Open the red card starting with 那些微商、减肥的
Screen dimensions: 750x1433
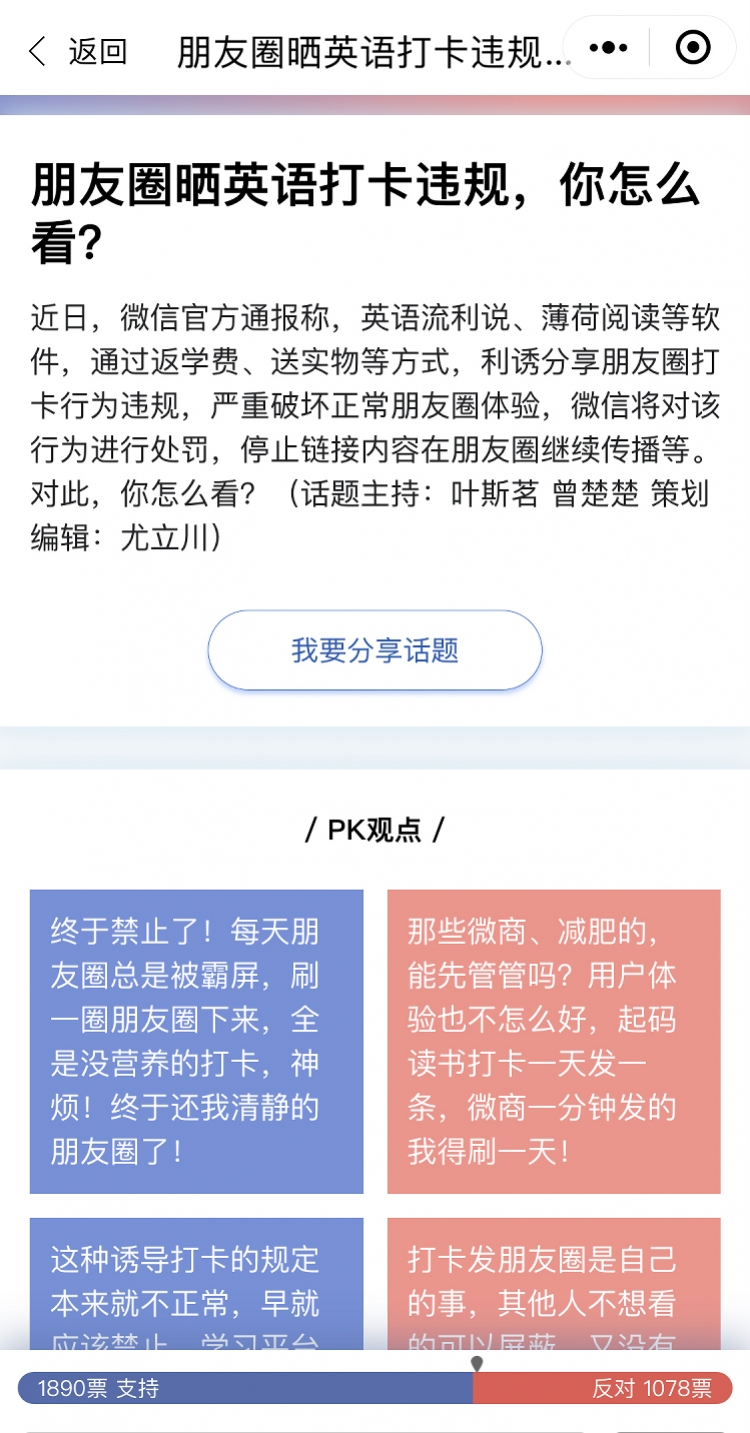pyautogui.click(x=554, y=1041)
